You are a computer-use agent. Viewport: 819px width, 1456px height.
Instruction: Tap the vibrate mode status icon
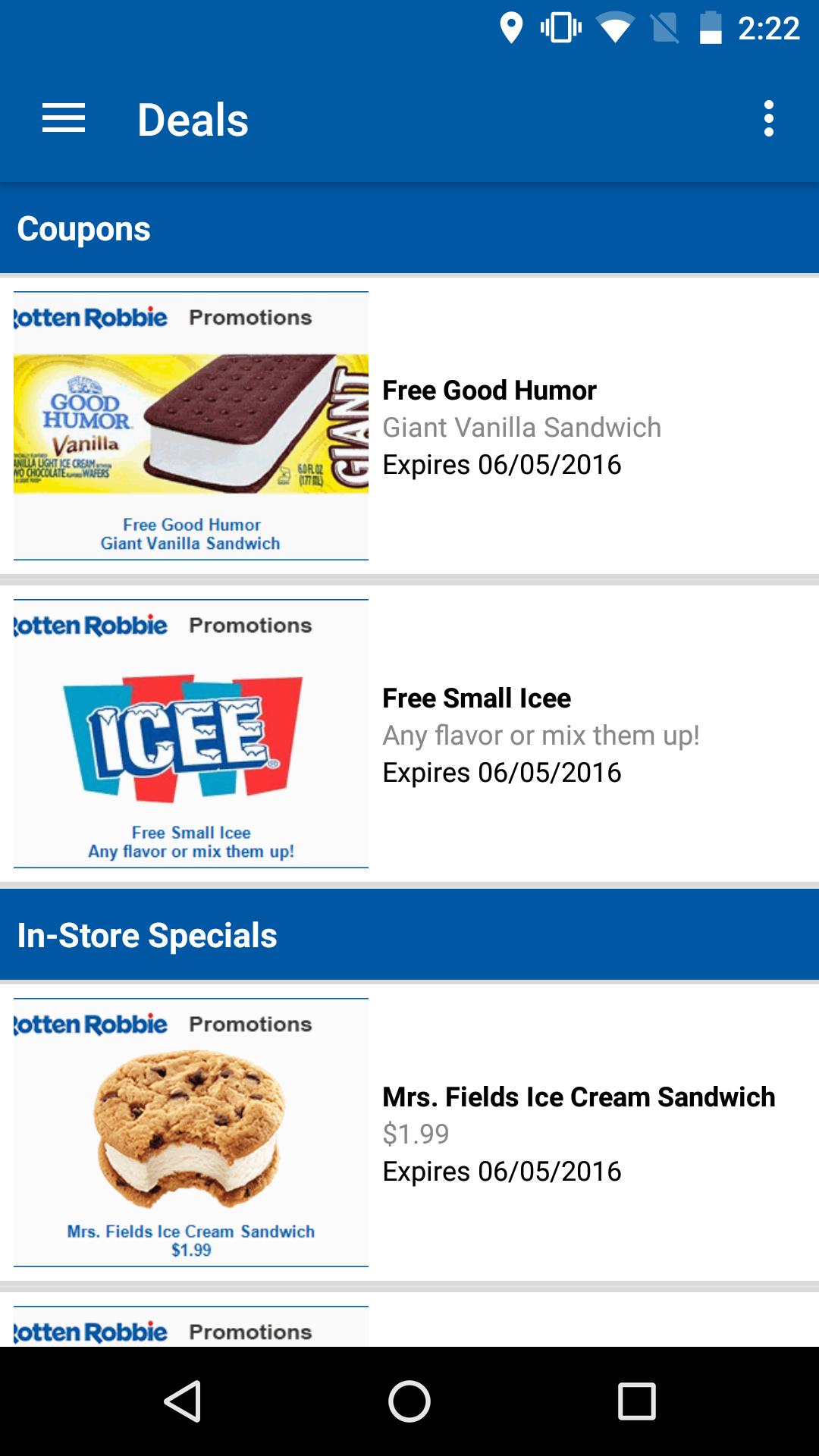tap(561, 30)
